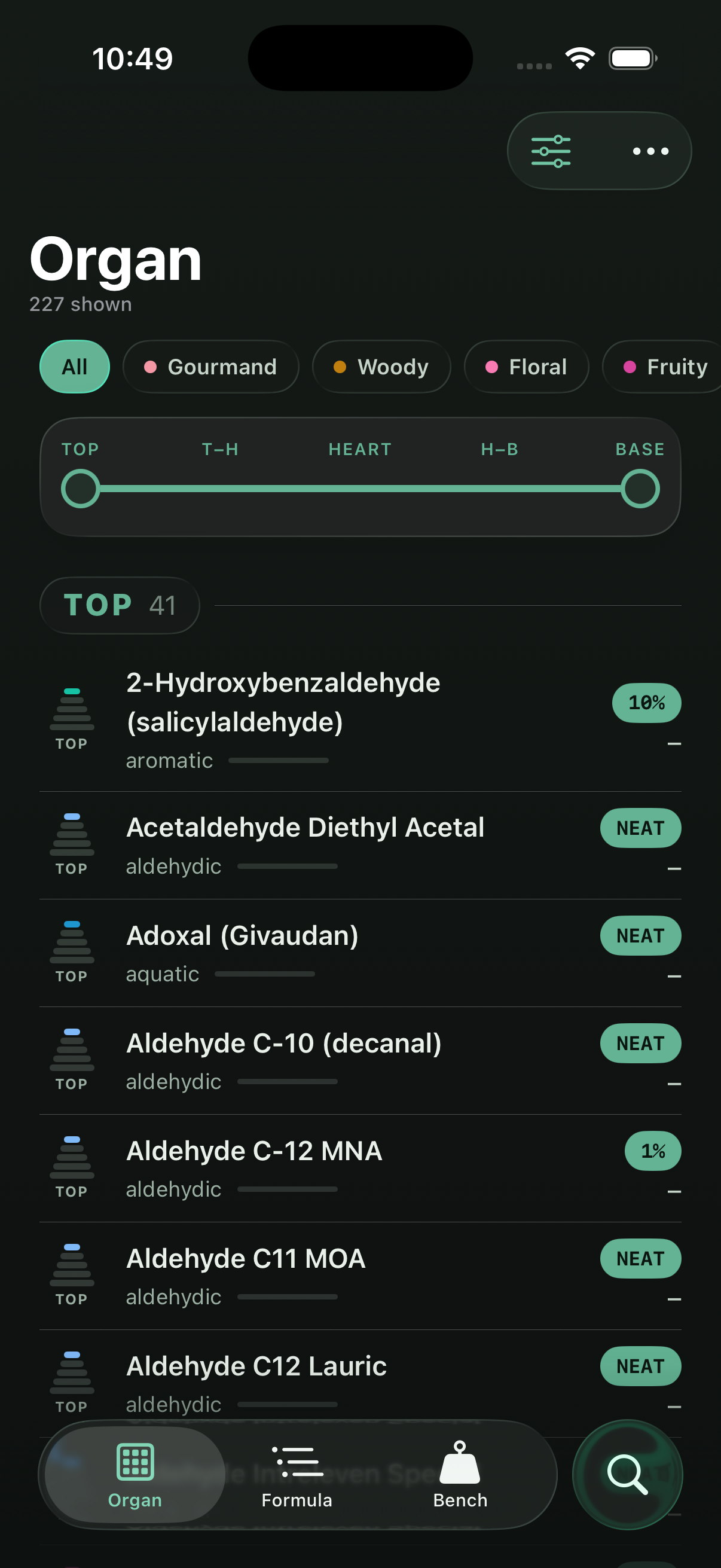The height and width of the screenshot is (1568, 721).
Task: Open Acetaldehyde Diethyl Acetal entry
Action: [360, 846]
